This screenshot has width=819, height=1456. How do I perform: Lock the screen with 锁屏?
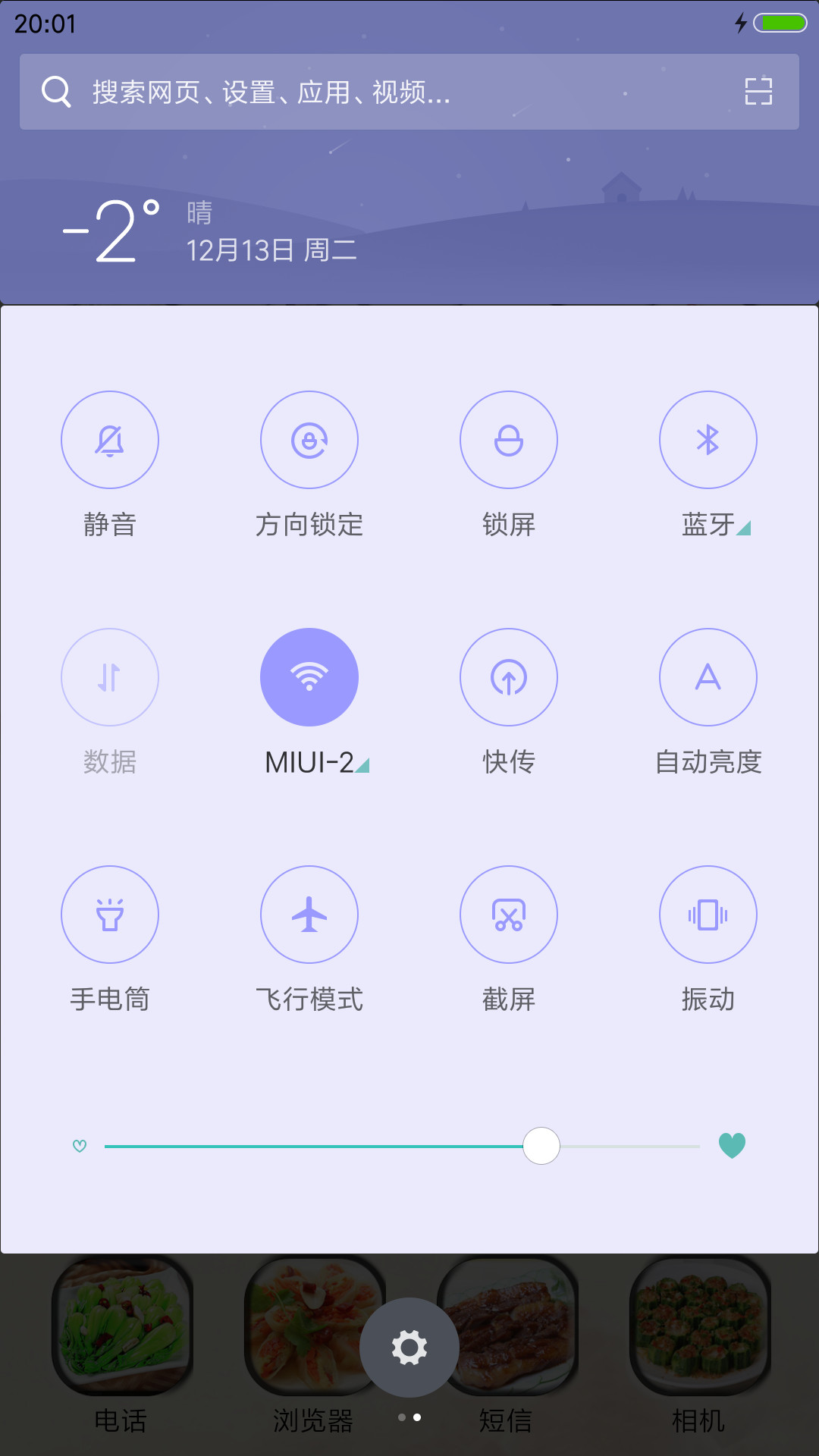509,440
